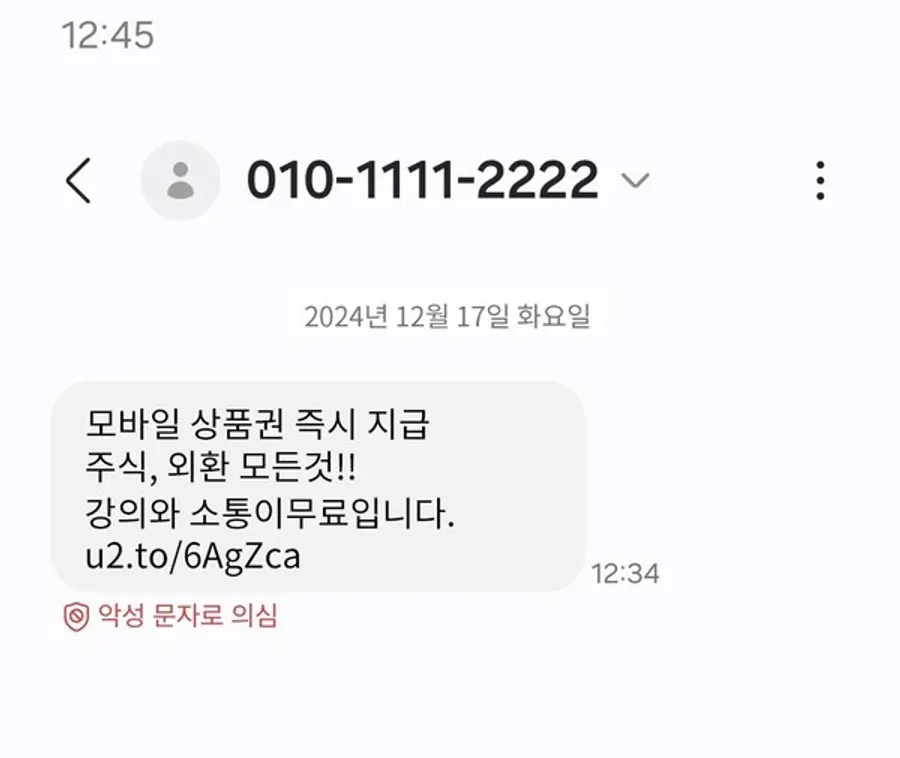Open the u2.to/6AgZca link
The width and height of the screenshot is (900, 758).
coord(193,555)
